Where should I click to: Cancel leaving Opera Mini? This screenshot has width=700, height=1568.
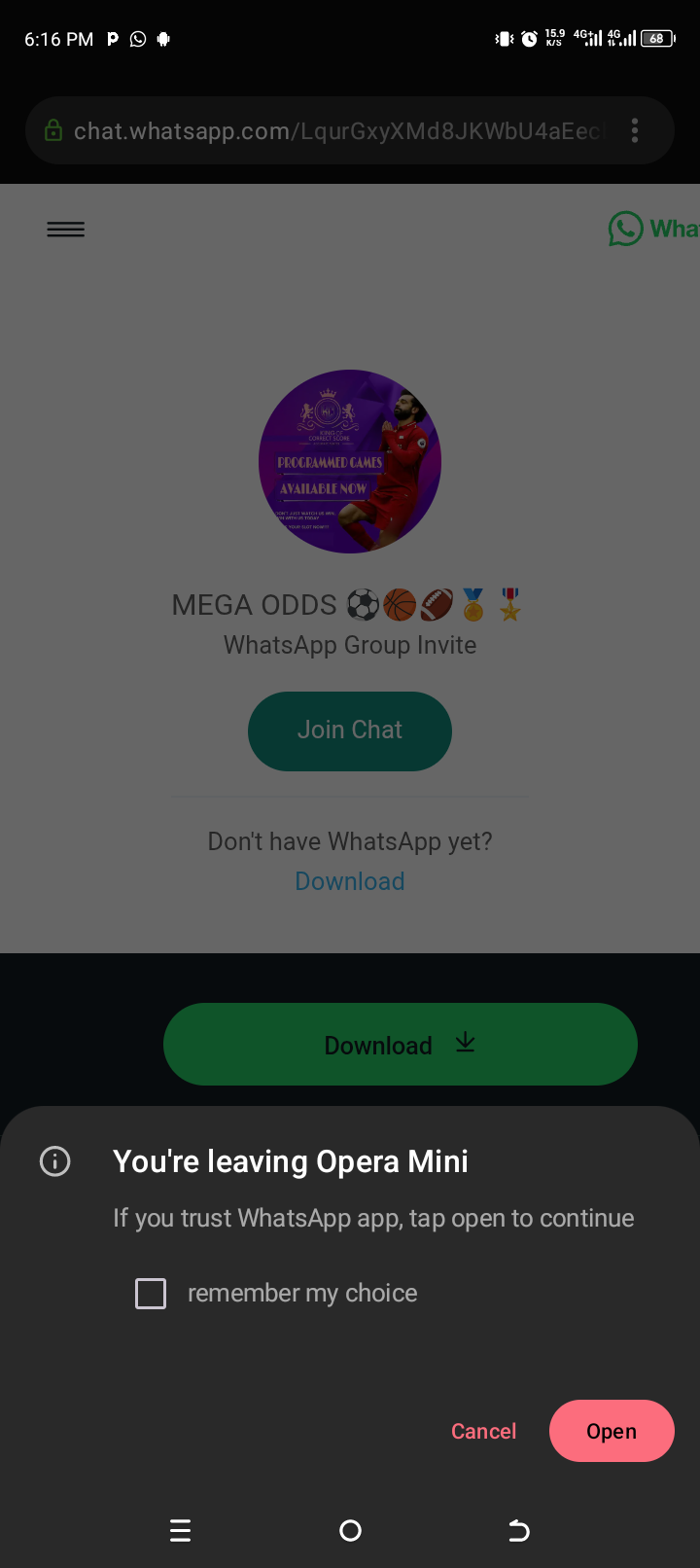[x=483, y=1431]
